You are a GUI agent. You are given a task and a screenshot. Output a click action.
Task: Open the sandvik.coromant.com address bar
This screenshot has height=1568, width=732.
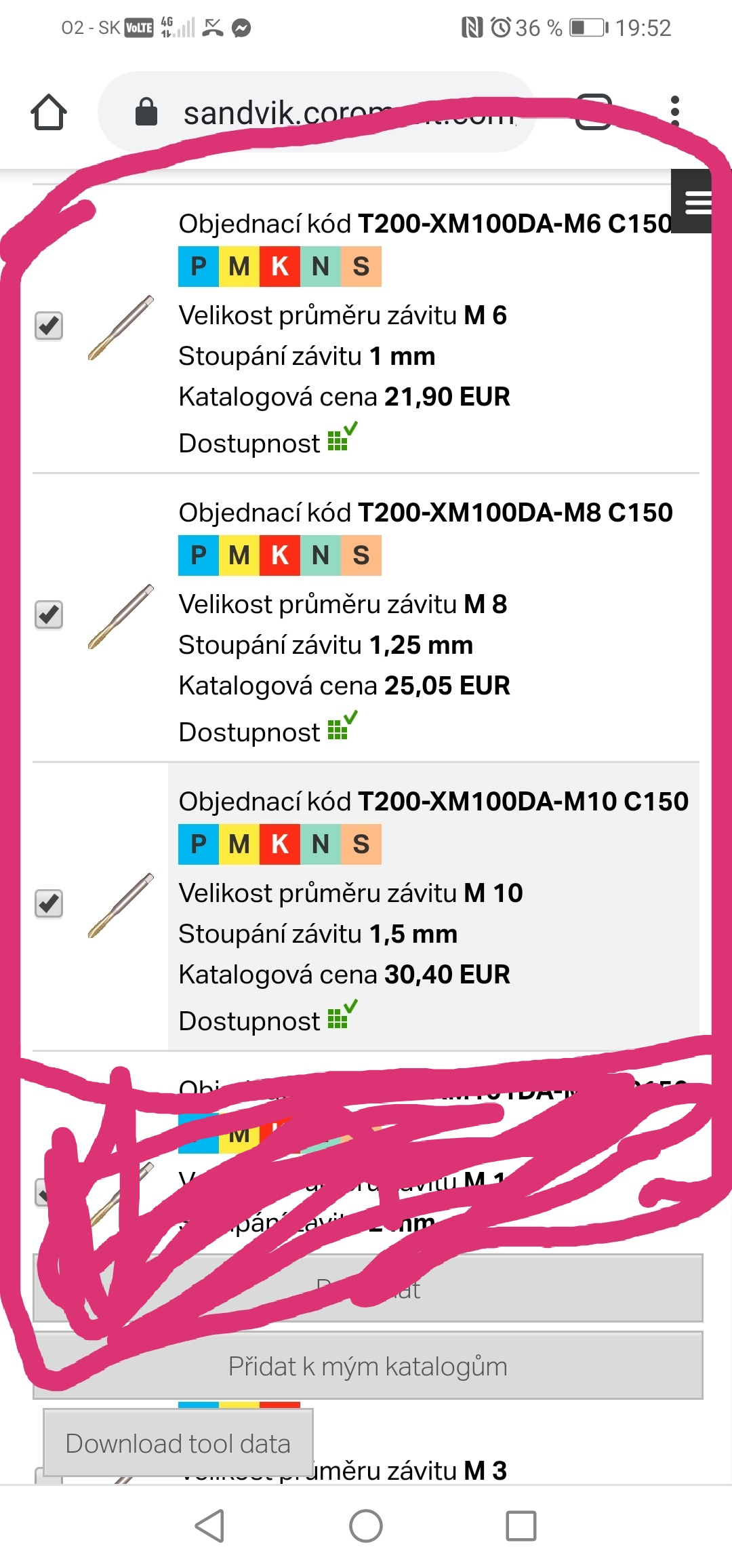pyautogui.click(x=319, y=113)
